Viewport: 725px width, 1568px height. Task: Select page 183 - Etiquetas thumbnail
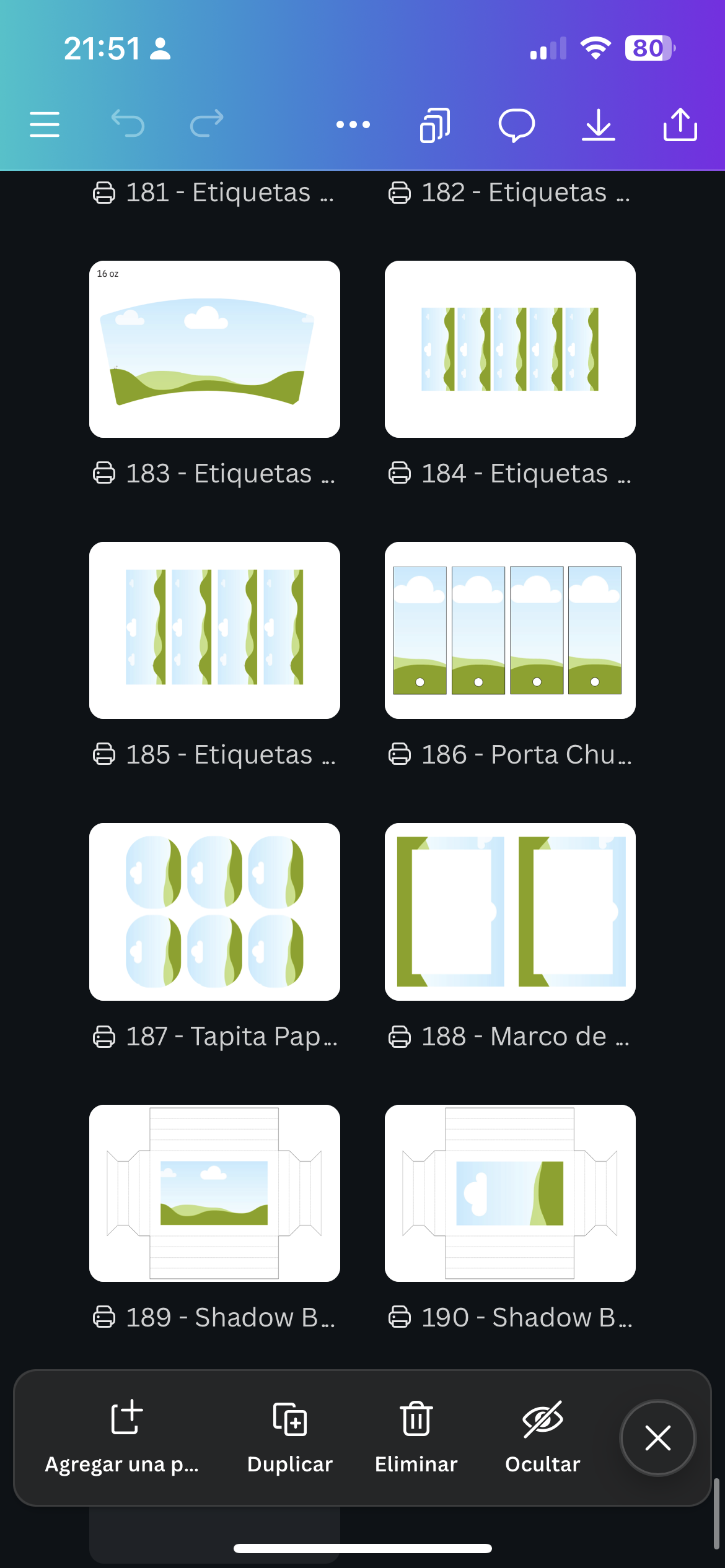click(214, 349)
